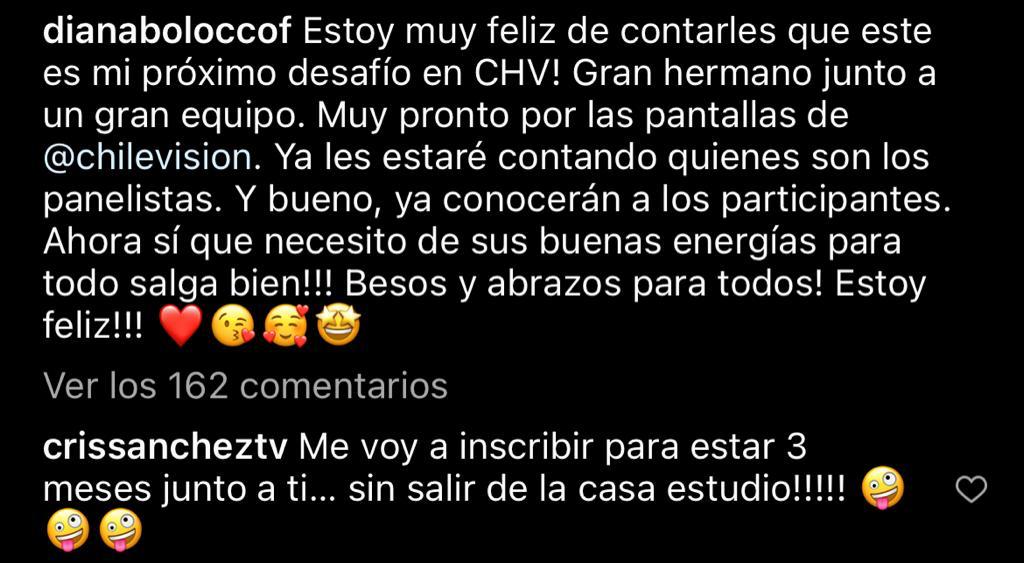Like crissancheztv's comment with the heart
The width and height of the screenshot is (1024, 563).
[x=971, y=489]
